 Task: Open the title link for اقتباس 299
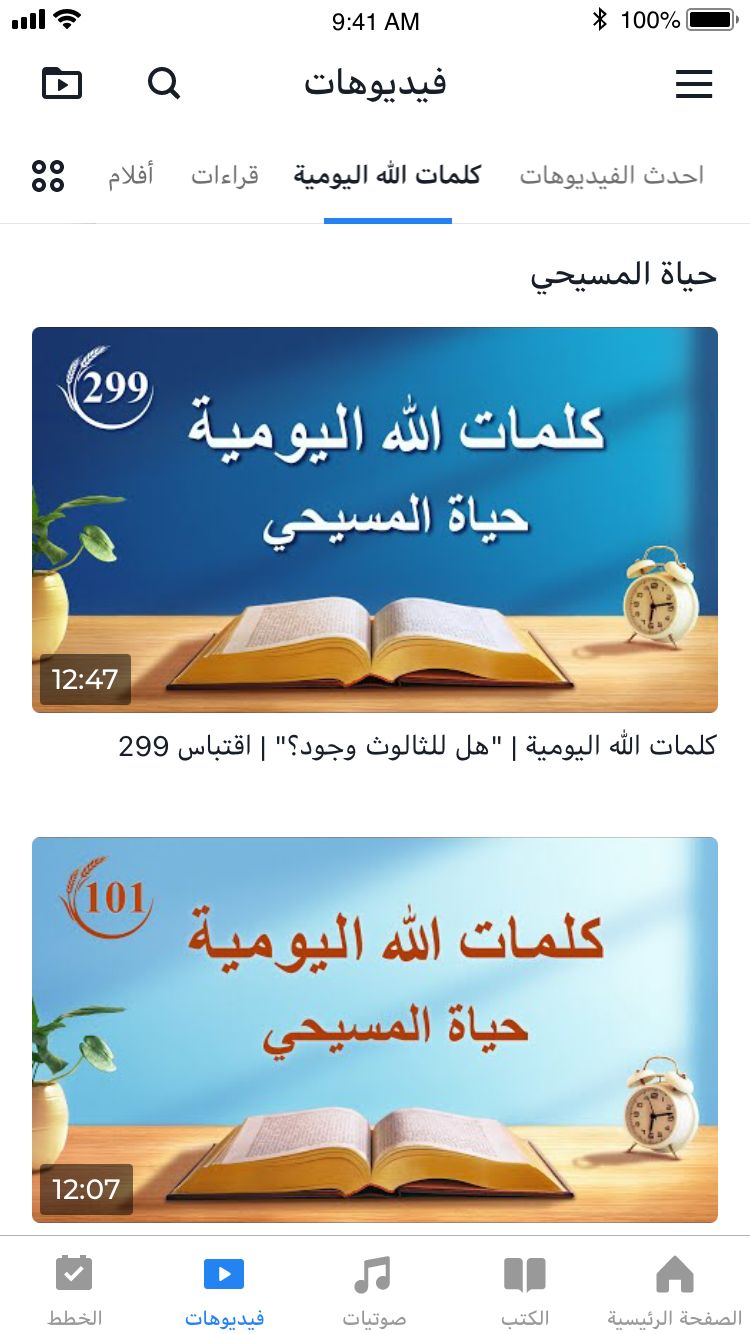(417, 746)
